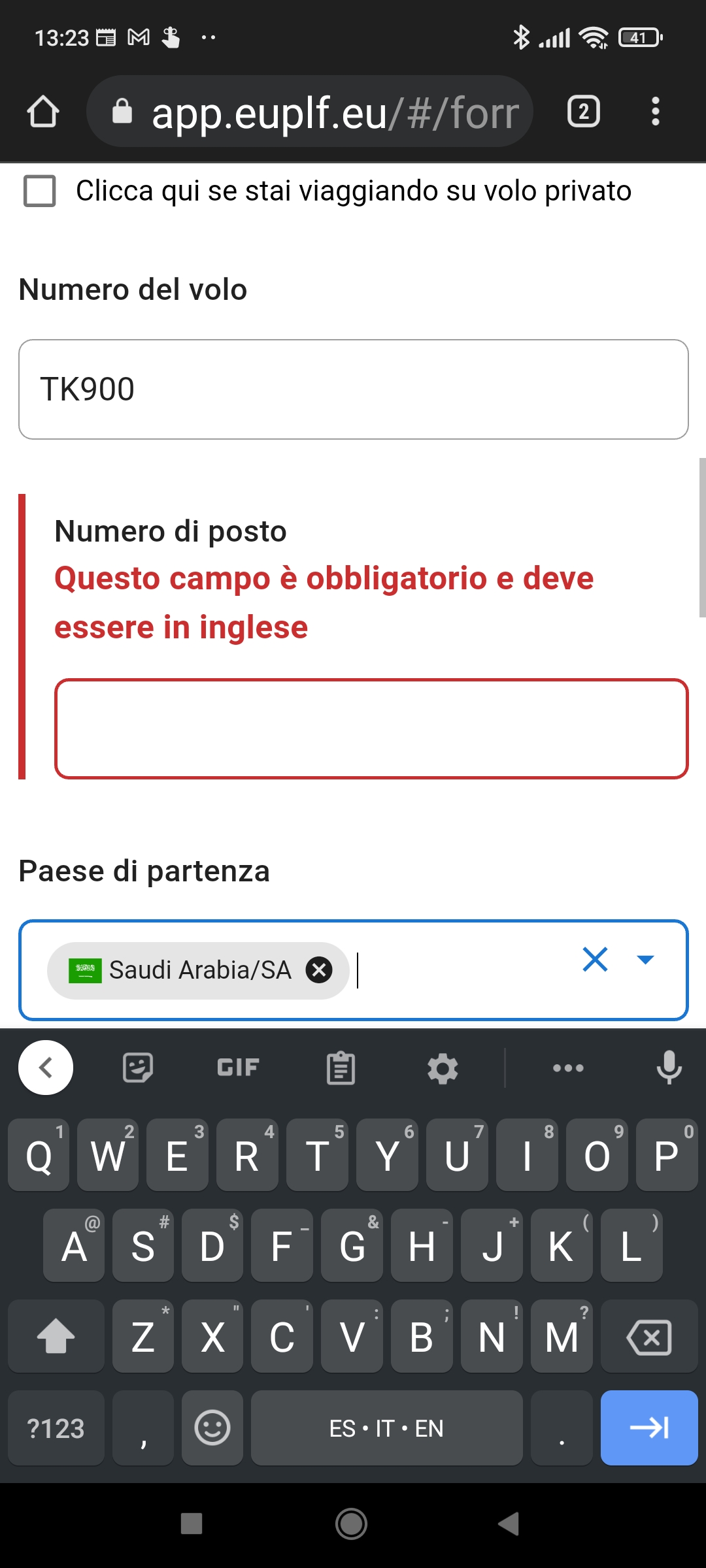
Task: Tap the app.euplf.eu address bar
Action: [310, 112]
